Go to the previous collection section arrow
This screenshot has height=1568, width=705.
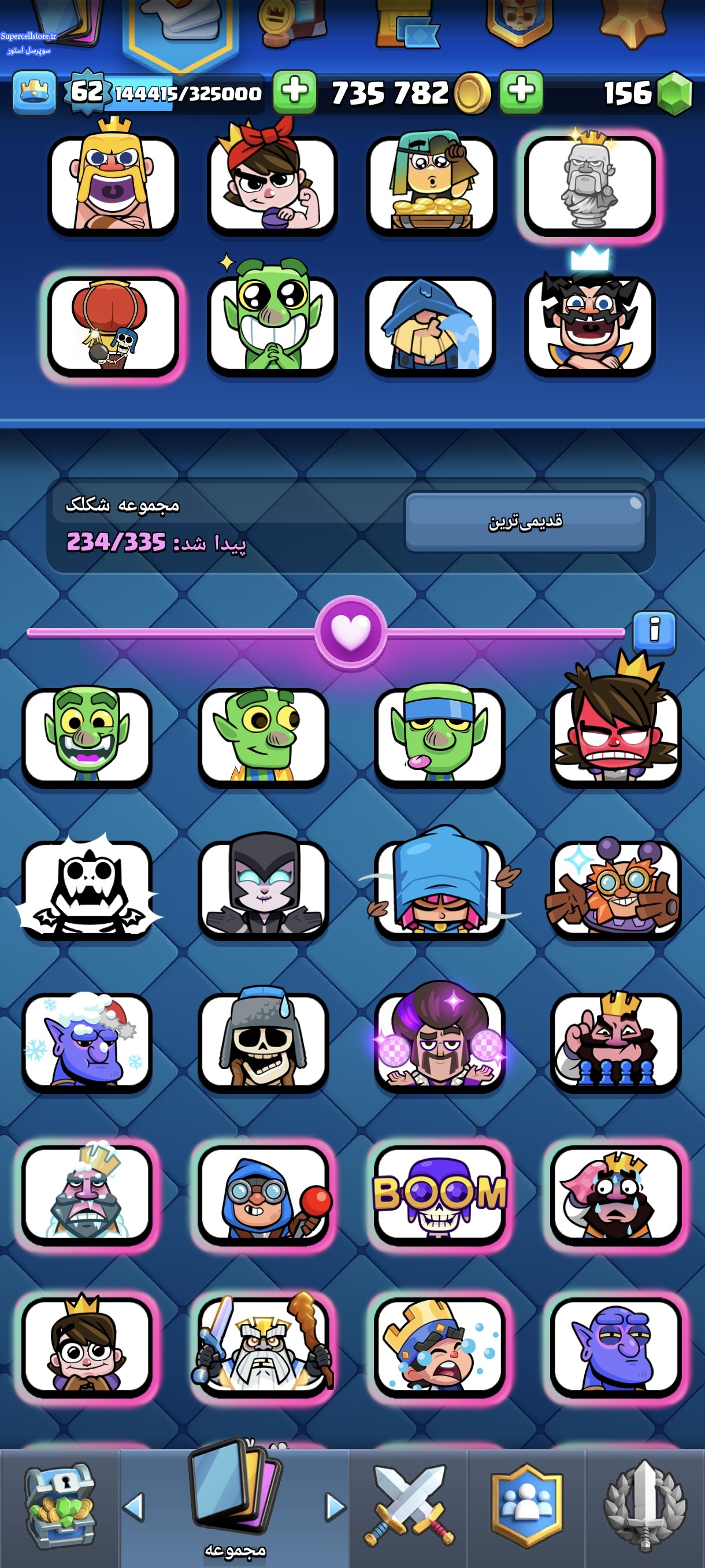point(134,1507)
